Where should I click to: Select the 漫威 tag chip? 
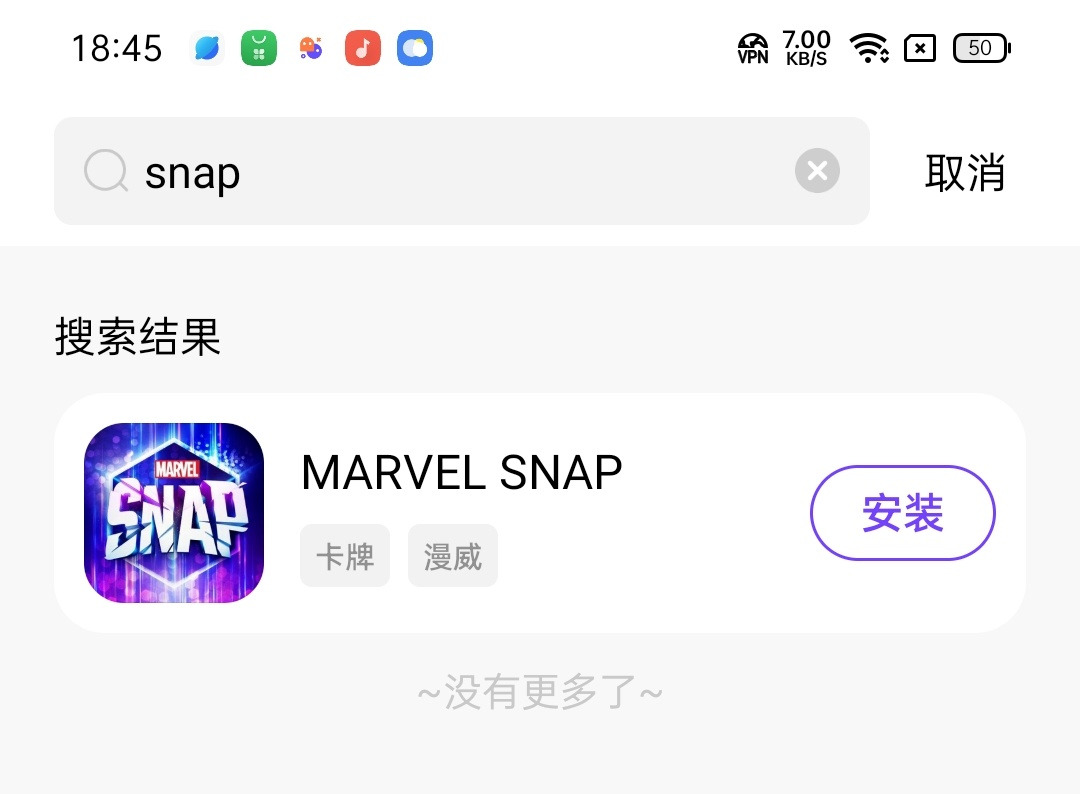point(452,556)
